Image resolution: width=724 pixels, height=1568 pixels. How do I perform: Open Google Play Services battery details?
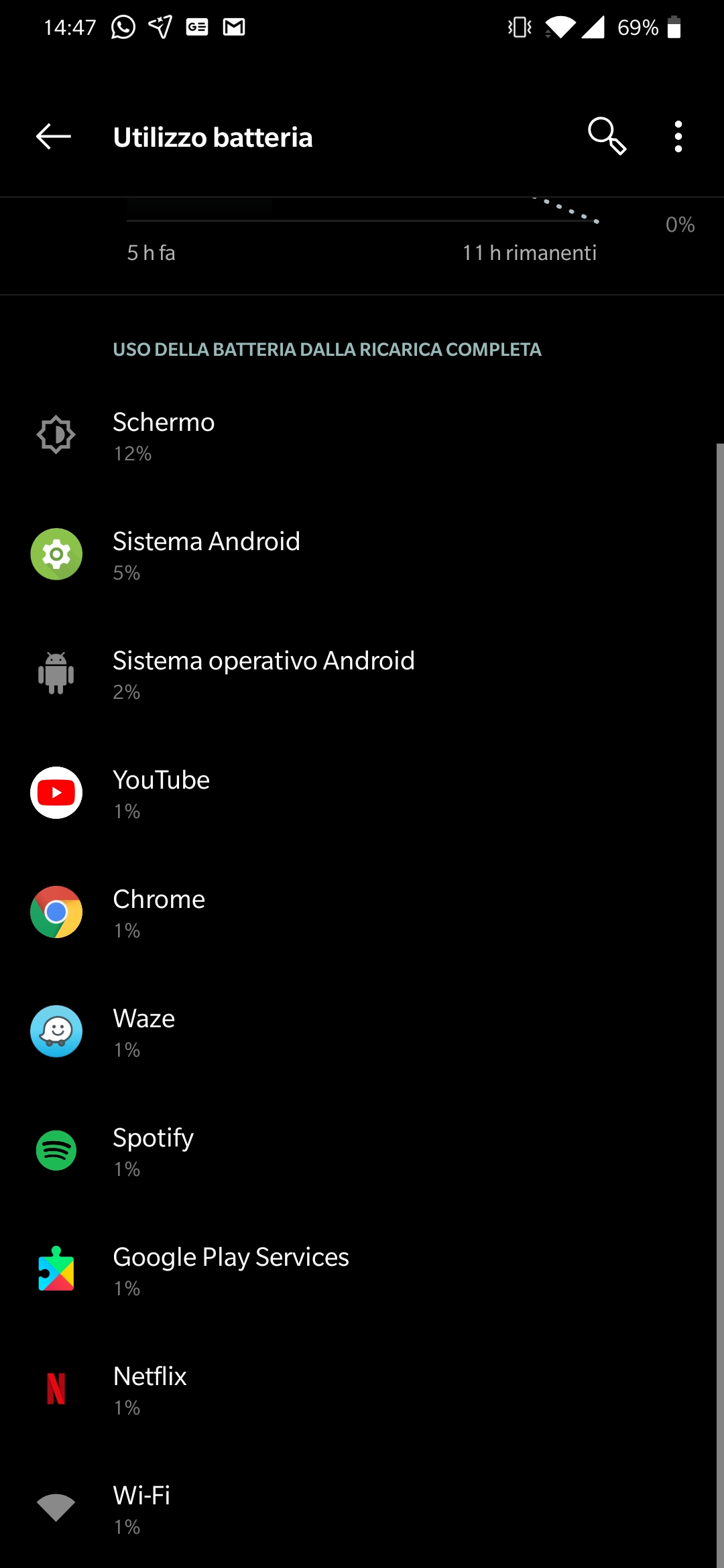pyautogui.click(x=362, y=1270)
